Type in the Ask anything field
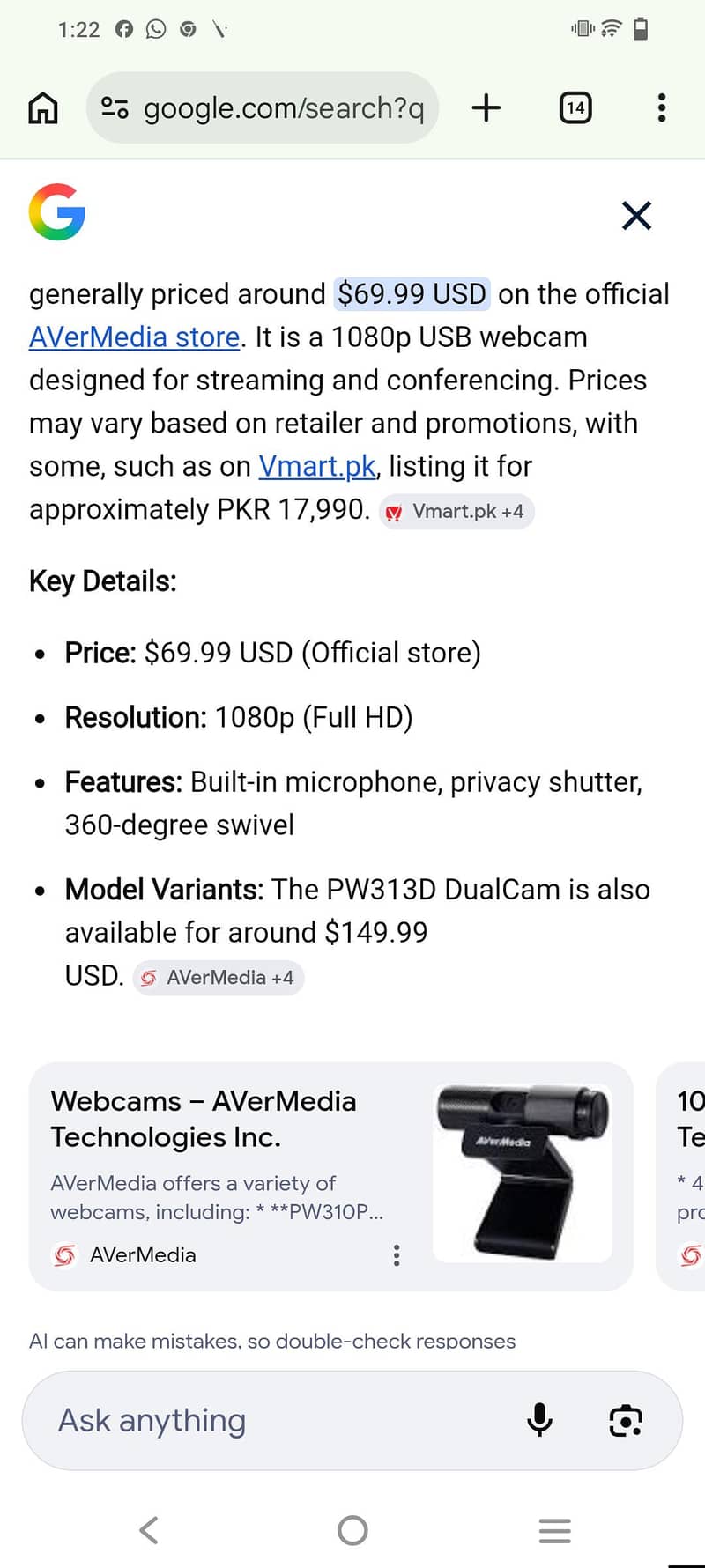705x1568 pixels. click(x=264, y=1421)
